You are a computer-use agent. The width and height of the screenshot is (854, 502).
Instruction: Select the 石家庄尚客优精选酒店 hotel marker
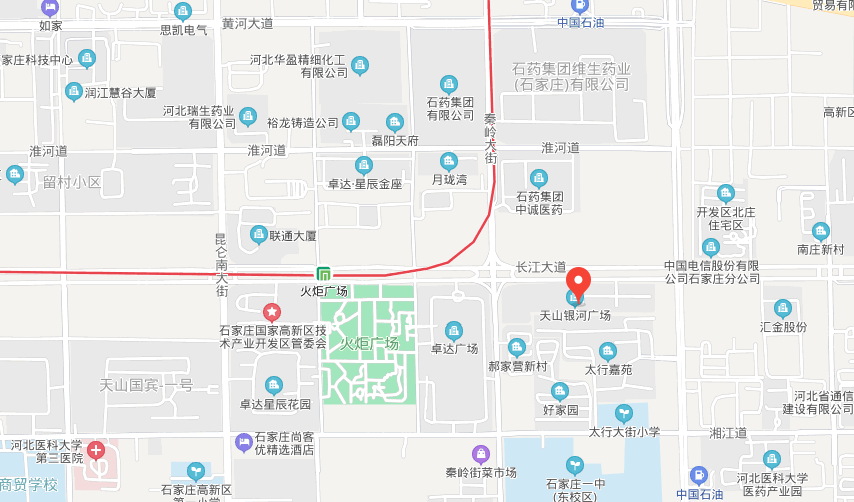tap(242, 441)
